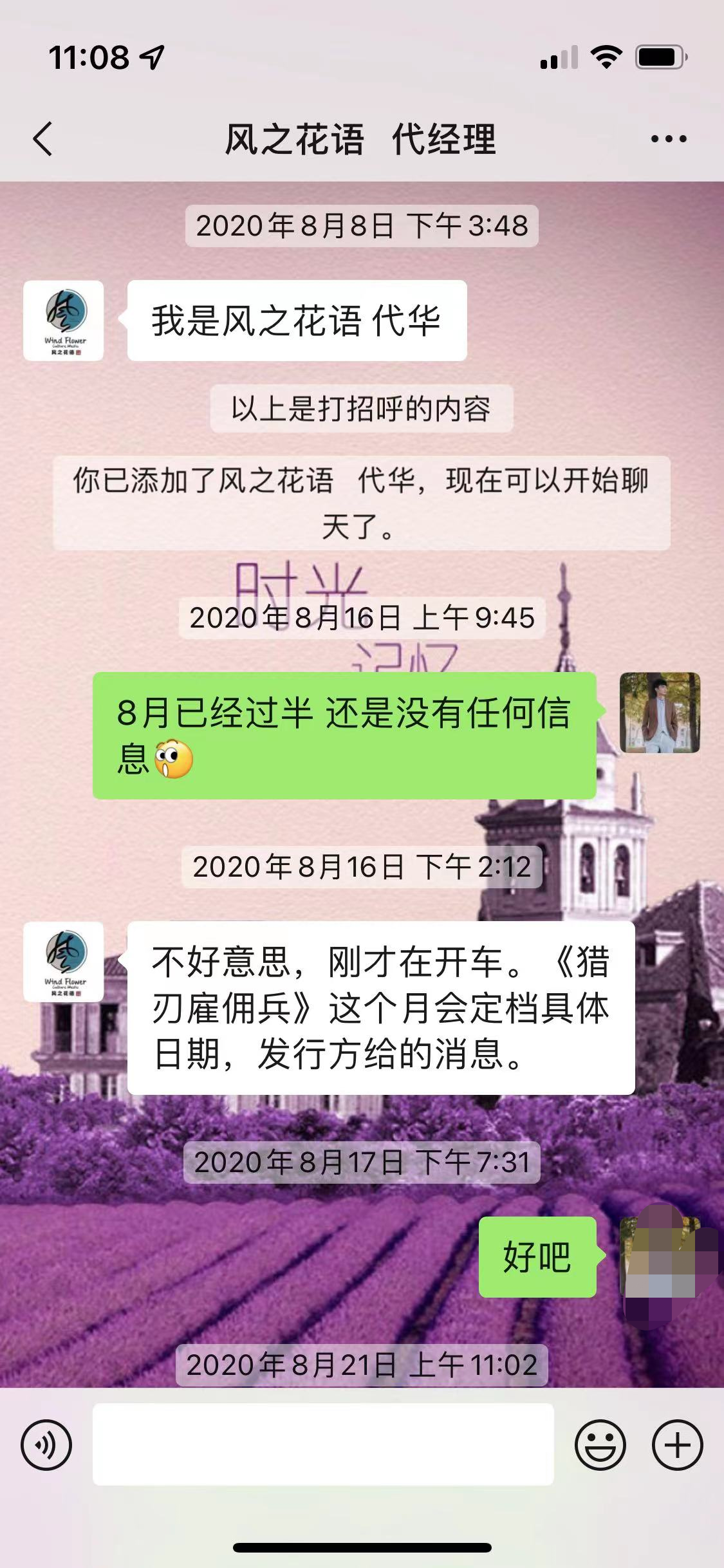724x1568 pixels.
Task: Open the plus attachment menu
Action: pyautogui.click(x=677, y=1445)
